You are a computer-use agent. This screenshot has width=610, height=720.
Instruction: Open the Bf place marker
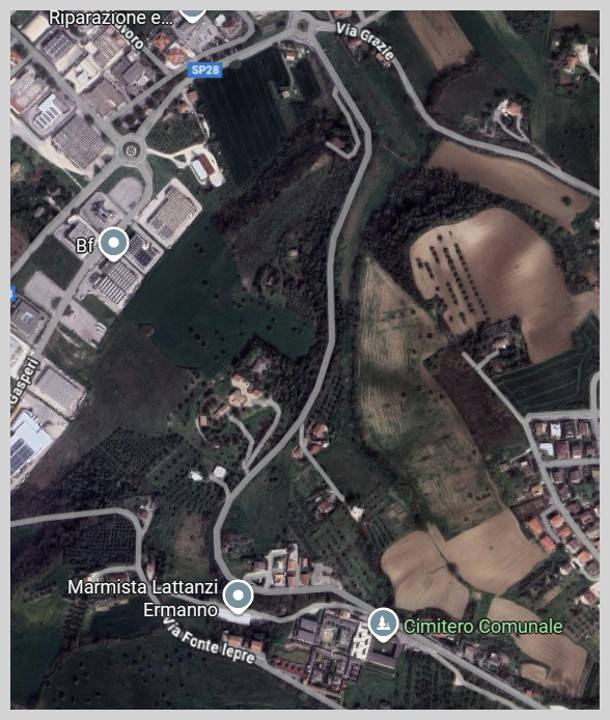[115, 243]
